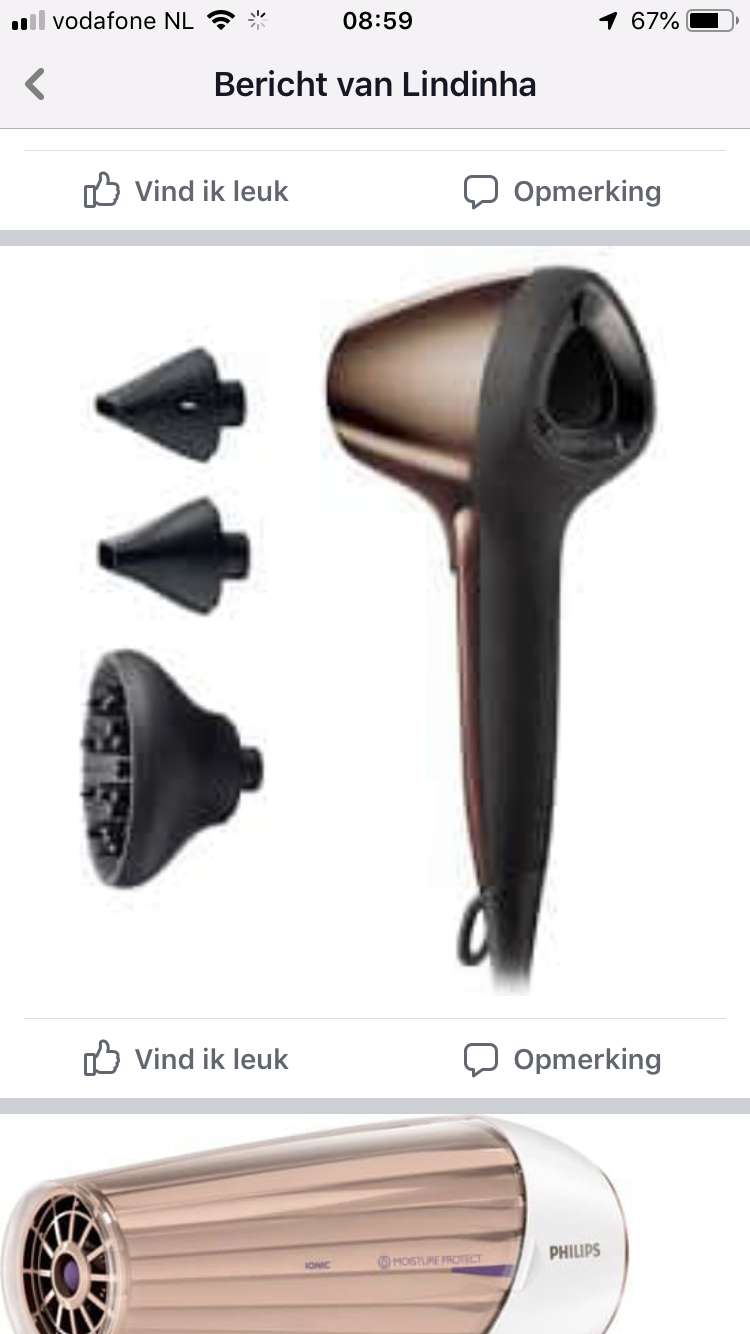Comment on the black hair dryer with attachments photo

point(563,1059)
